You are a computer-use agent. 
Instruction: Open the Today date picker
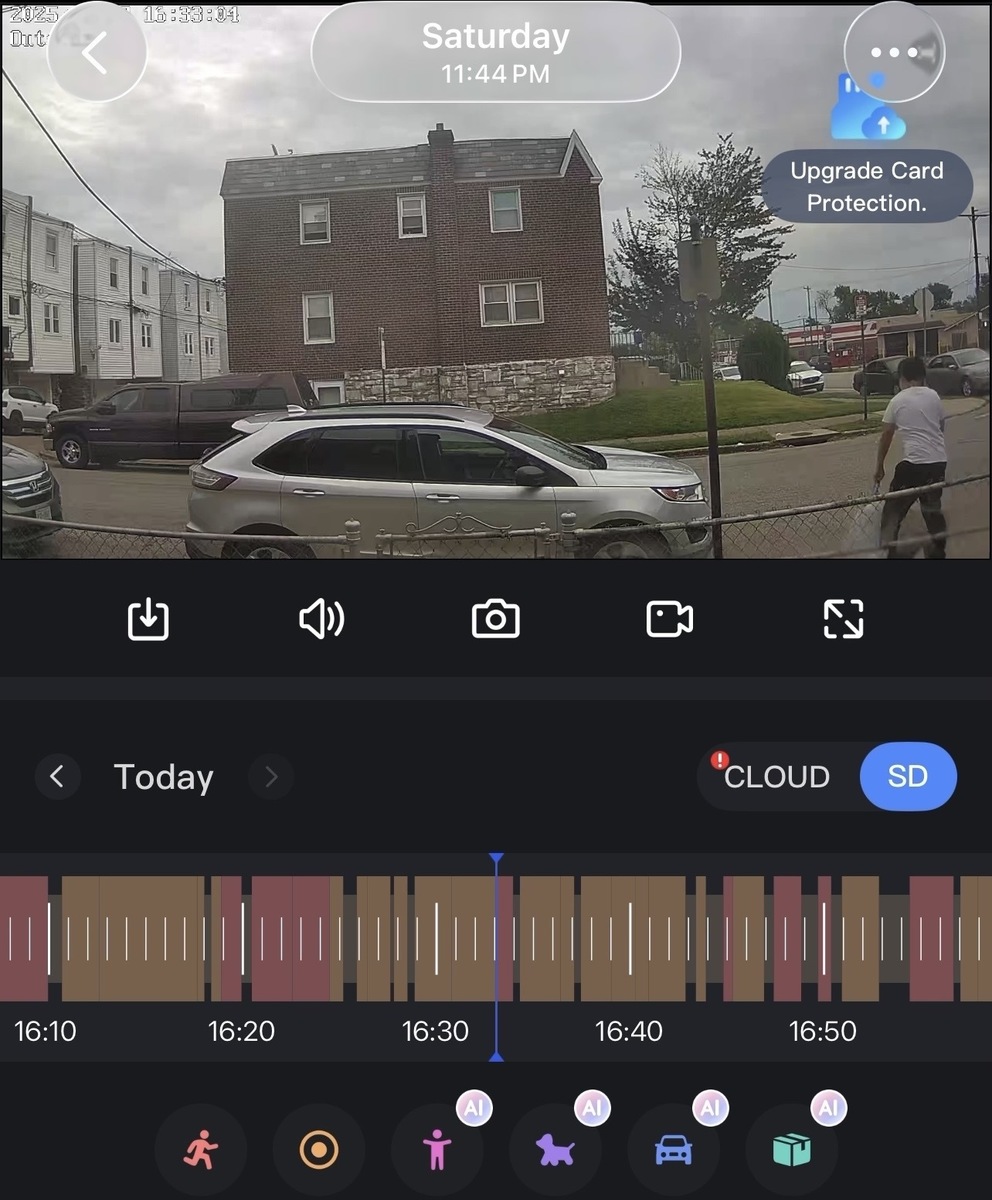164,777
